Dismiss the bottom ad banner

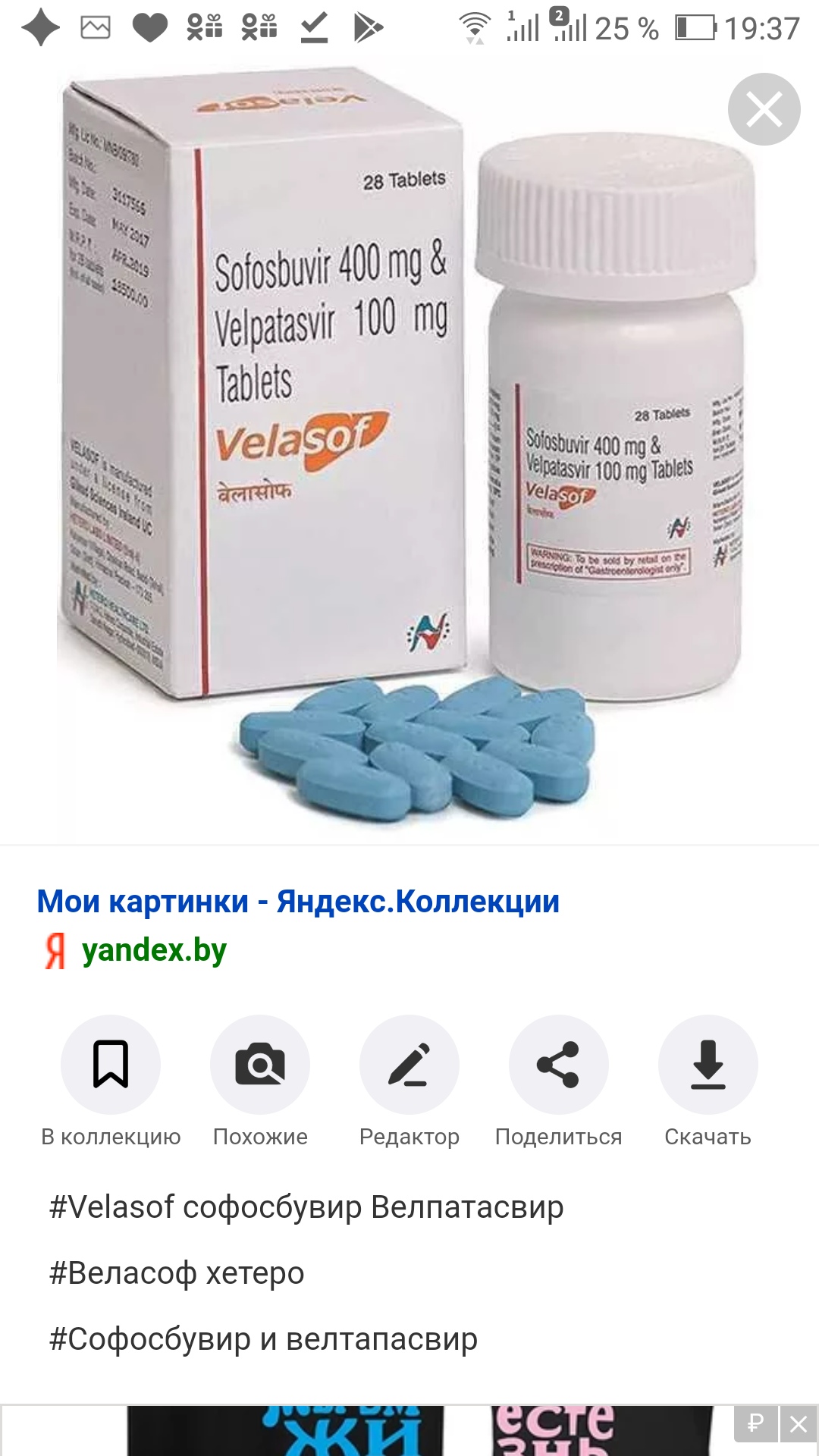[799, 1424]
